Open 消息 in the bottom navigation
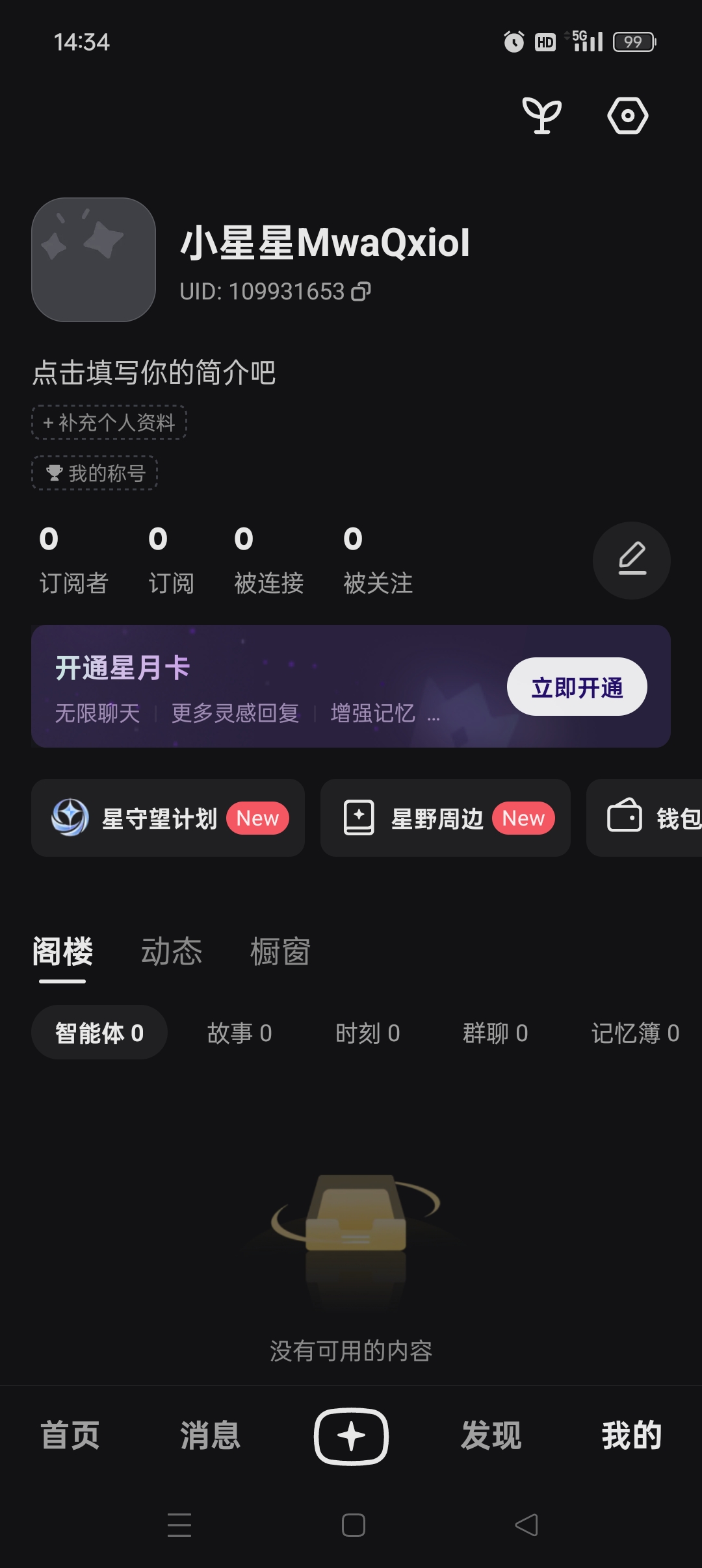This screenshot has height=1568, width=702. click(x=211, y=1436)
